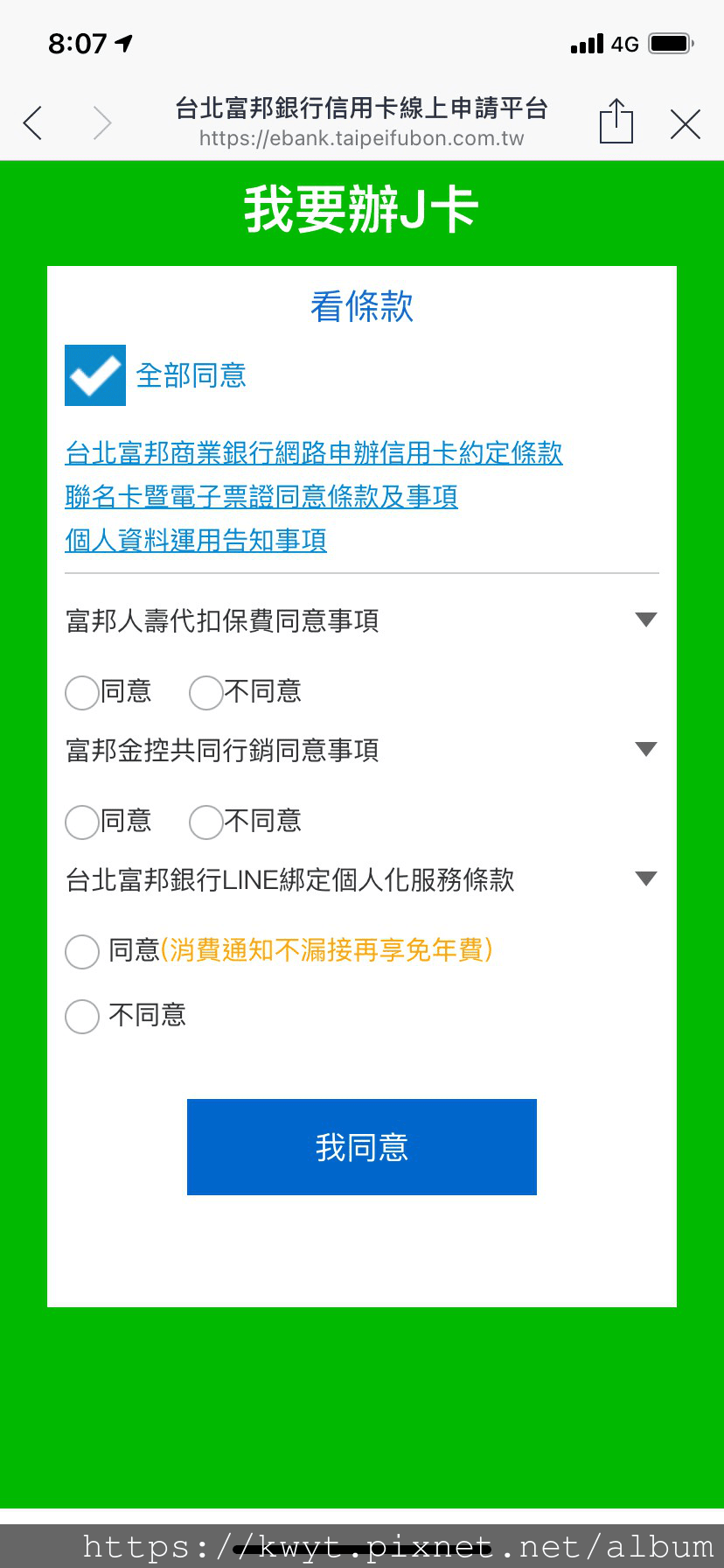Select 同意(消費通知不漏接再享免年費) for LINE綁定

click(x=82, y=951)
